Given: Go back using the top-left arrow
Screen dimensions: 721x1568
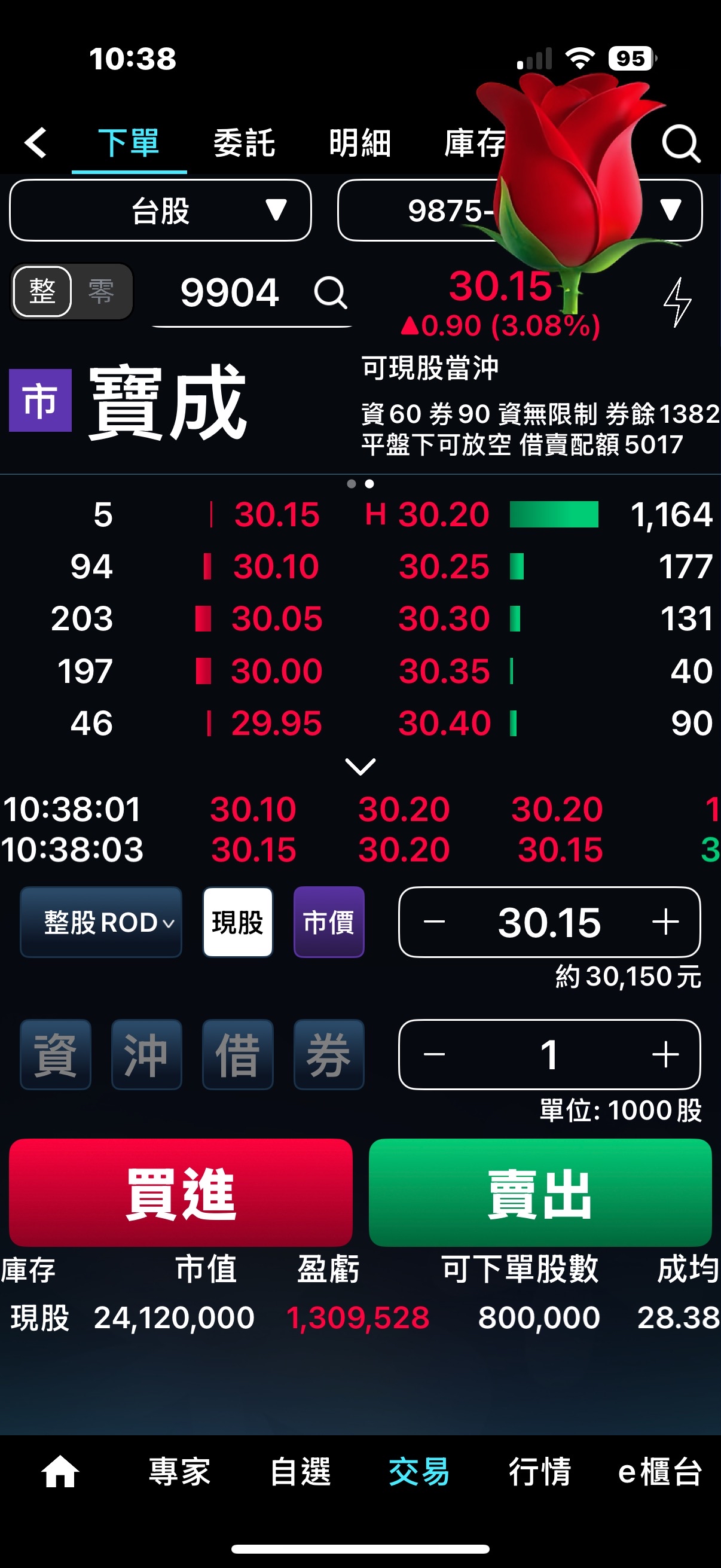Looking at the screenshot, I should [36, 143].
